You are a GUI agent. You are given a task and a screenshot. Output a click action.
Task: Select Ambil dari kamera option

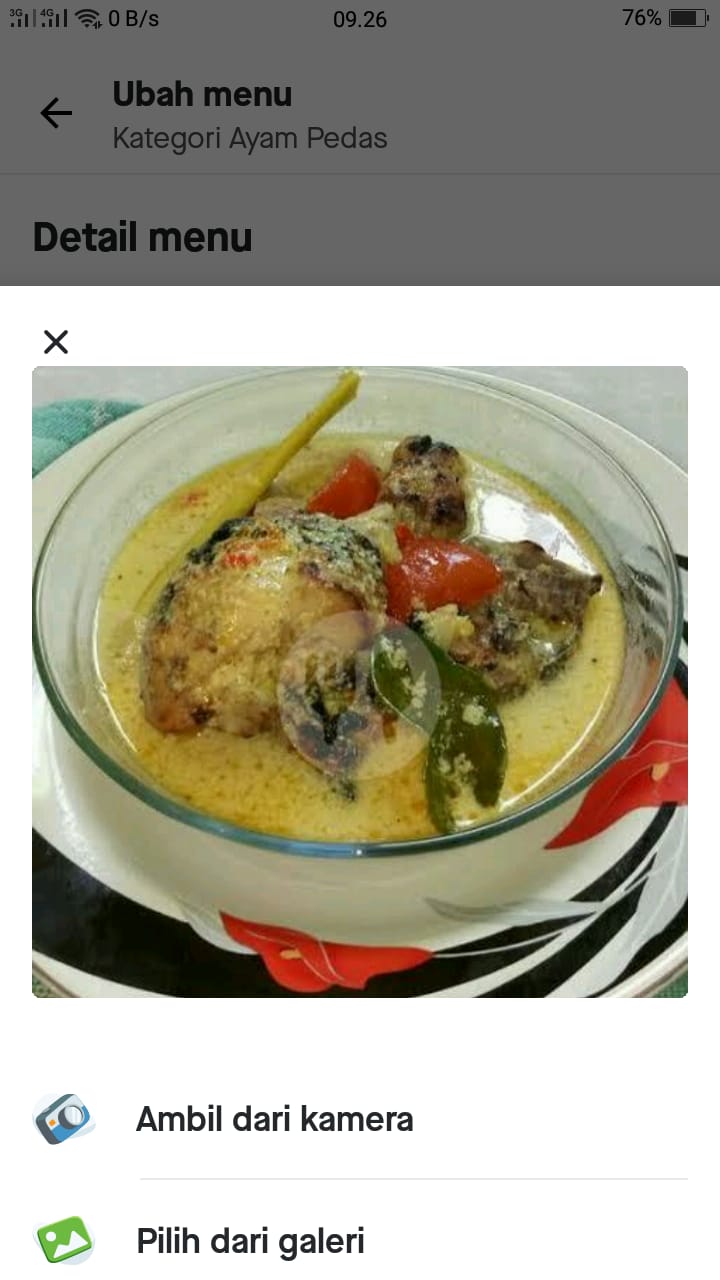(360, 1118)
